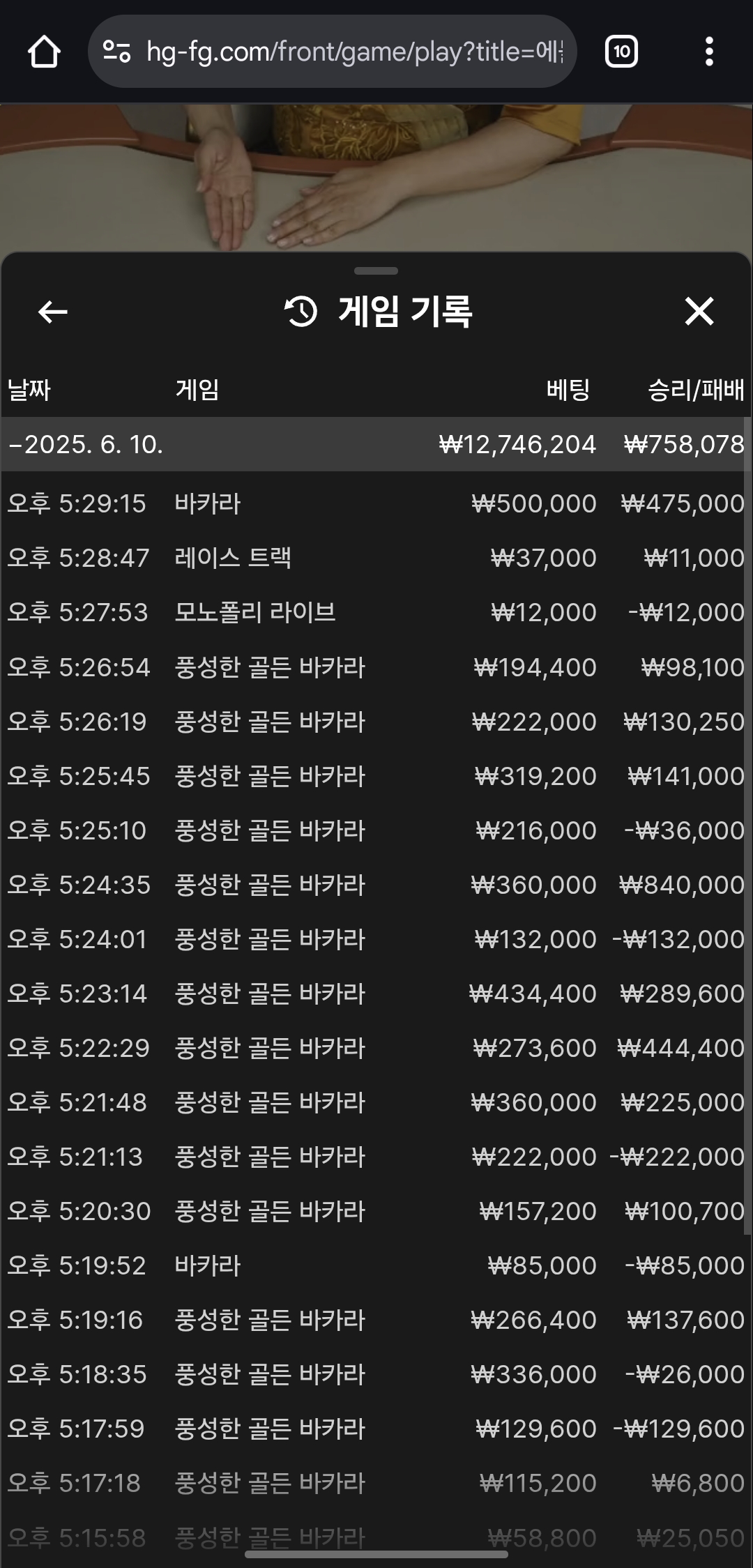Tap the hg-fg.com address bar
The image size is (753, 1568).
pyautogui.click(x=332, y=52)
